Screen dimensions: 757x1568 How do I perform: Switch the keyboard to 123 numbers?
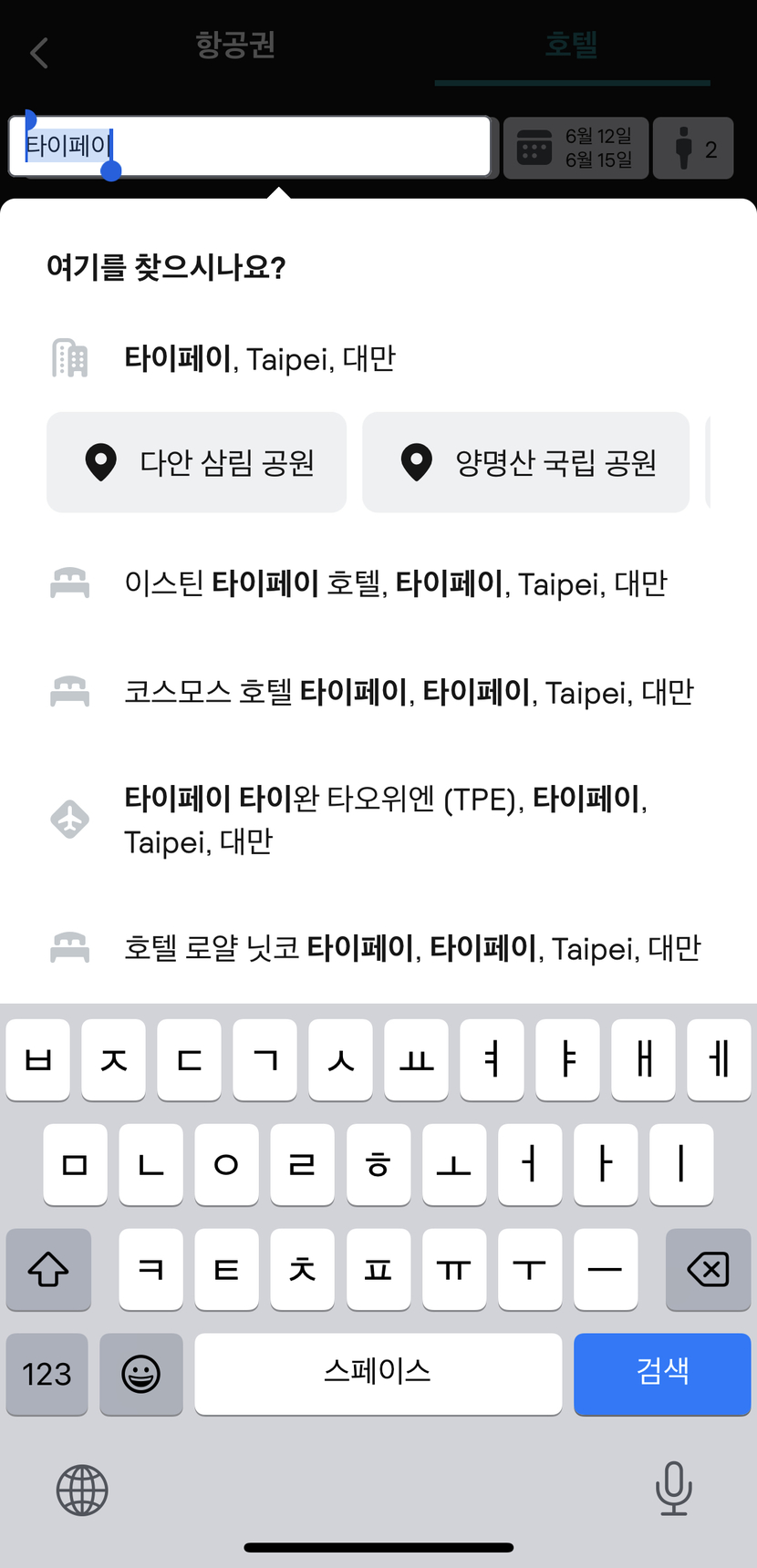[x=47, y=1374]
